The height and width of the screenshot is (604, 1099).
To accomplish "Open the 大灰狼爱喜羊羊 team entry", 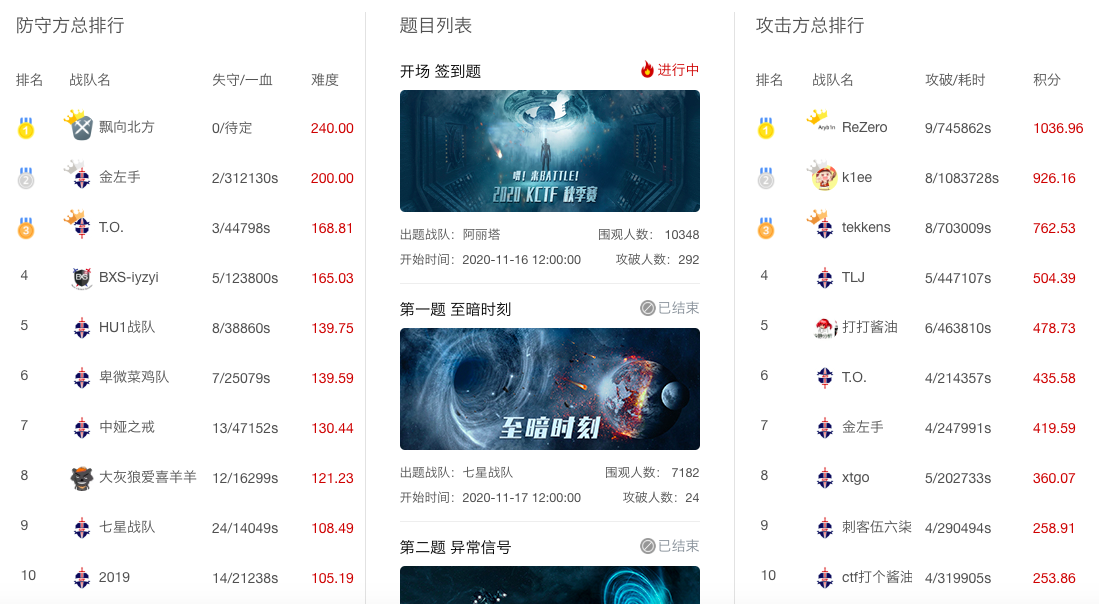I will [147, 478].
